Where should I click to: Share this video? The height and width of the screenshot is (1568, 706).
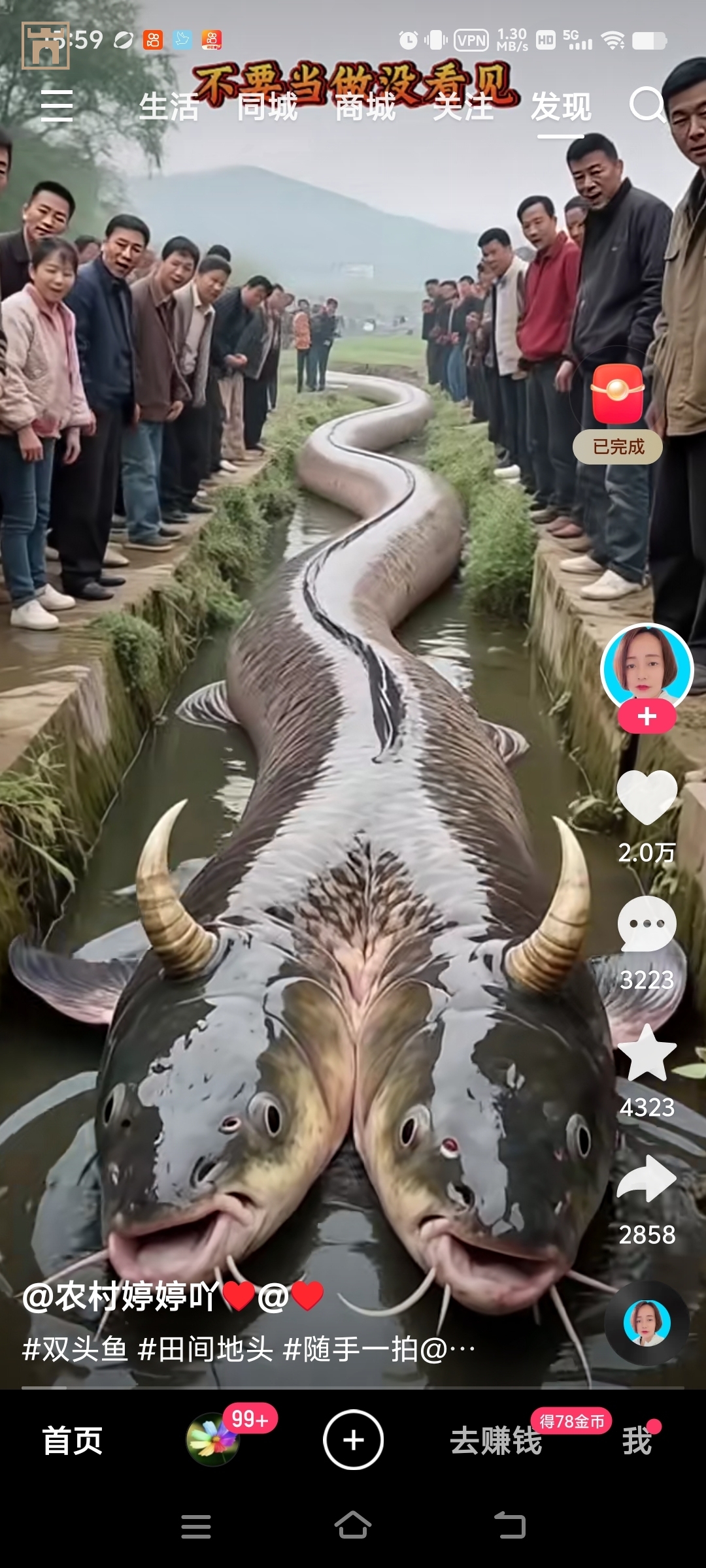(x=647, y=1180)
